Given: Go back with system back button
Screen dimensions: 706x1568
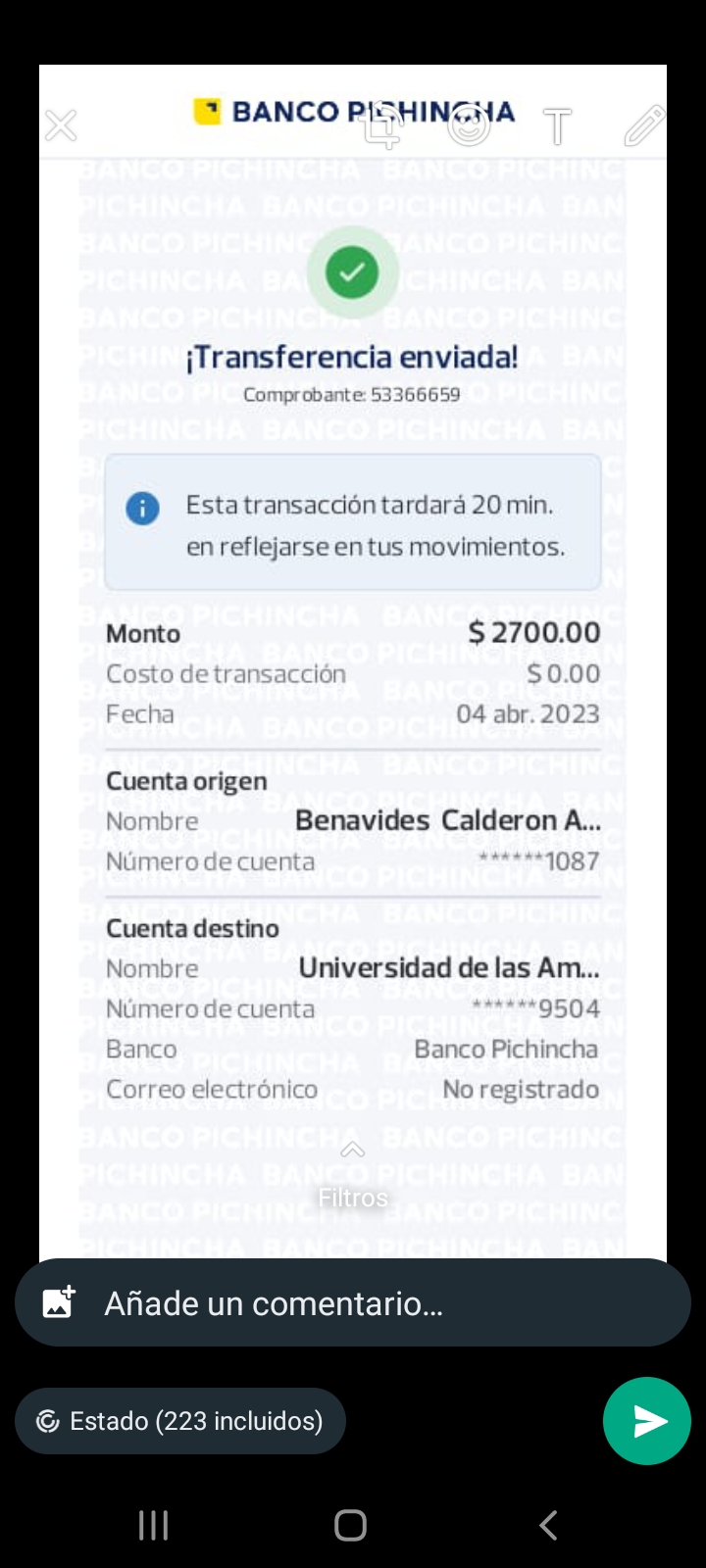Looking at the screenshot, I should [548, 1525].
